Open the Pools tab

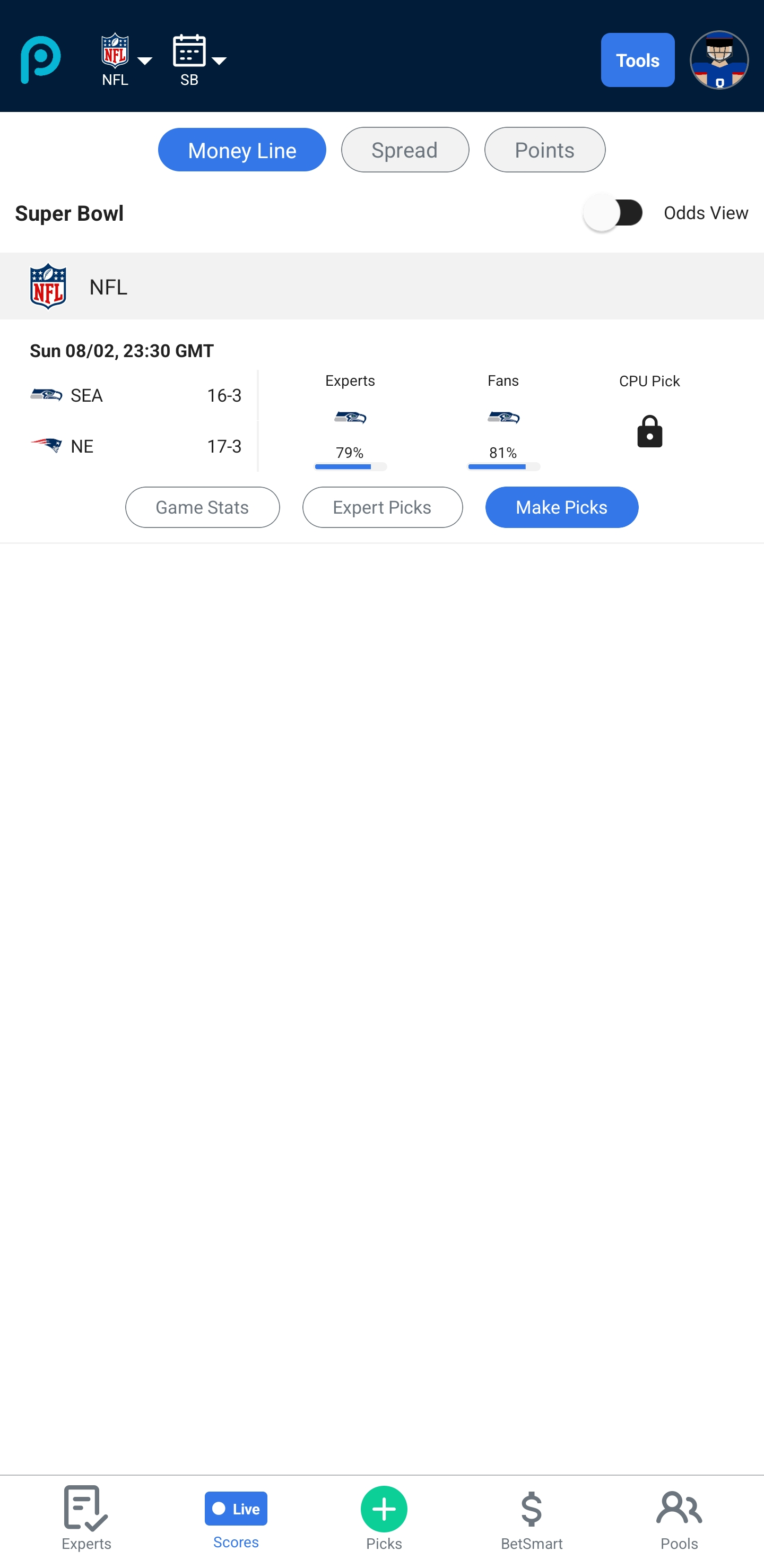point(679,1519)
